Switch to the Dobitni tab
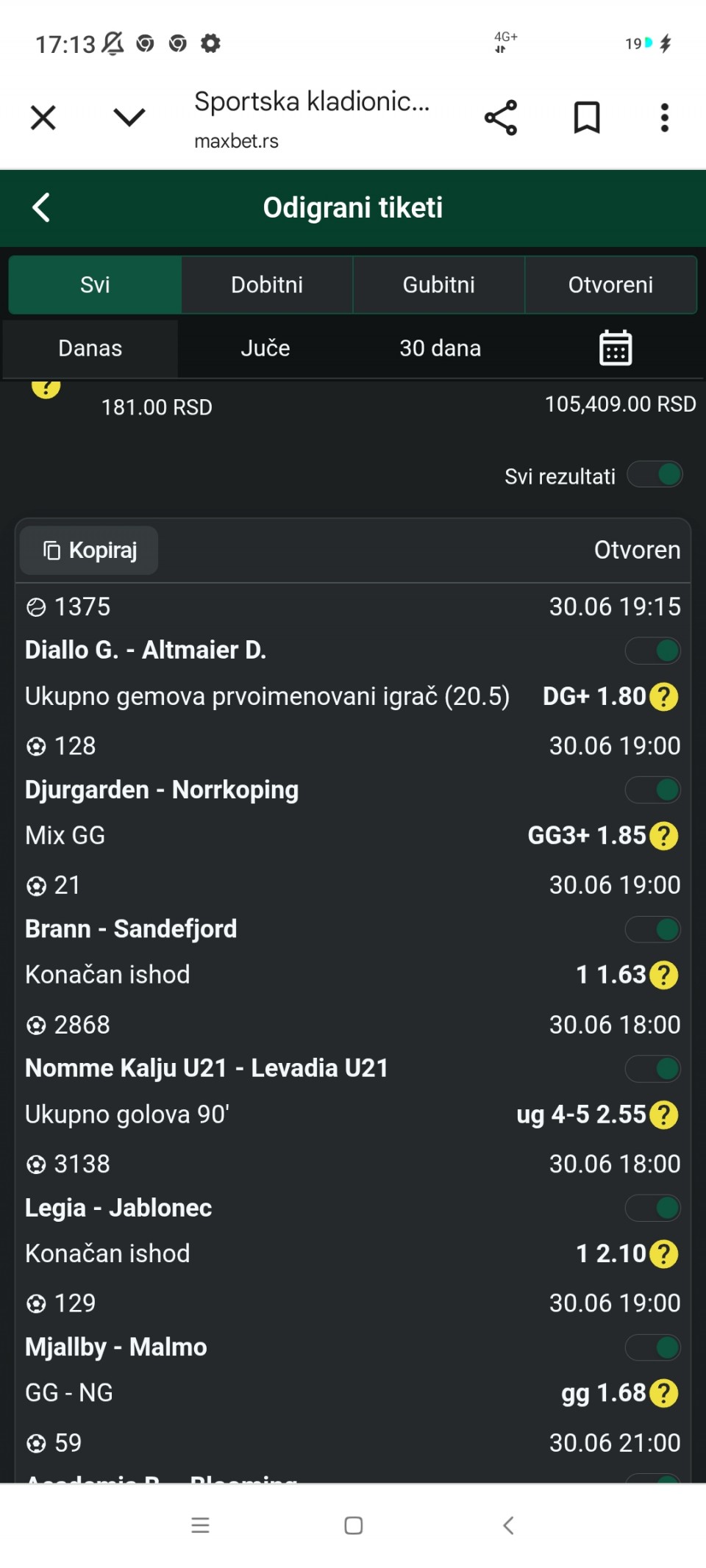Screen dimensions: 706x1568 (267, 284)
